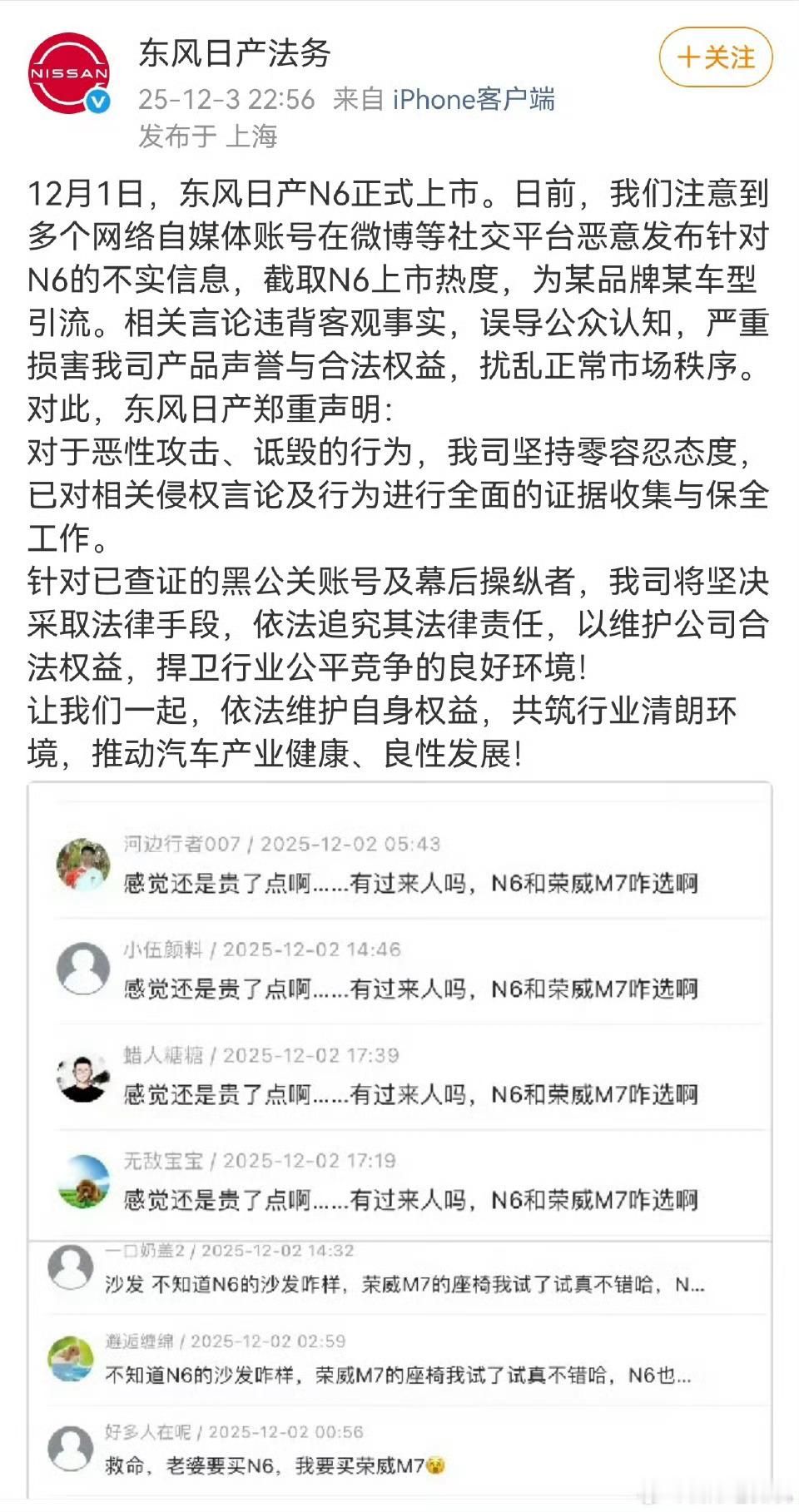
Task: Open the iPhone客户端 source link
Action: tap(475, 100)
